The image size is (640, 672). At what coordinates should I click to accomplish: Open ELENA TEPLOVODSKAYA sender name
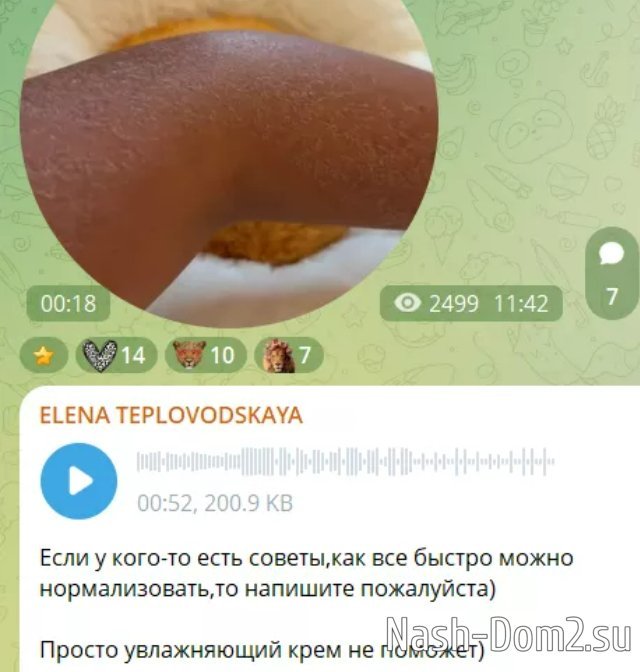pos(170,415)
